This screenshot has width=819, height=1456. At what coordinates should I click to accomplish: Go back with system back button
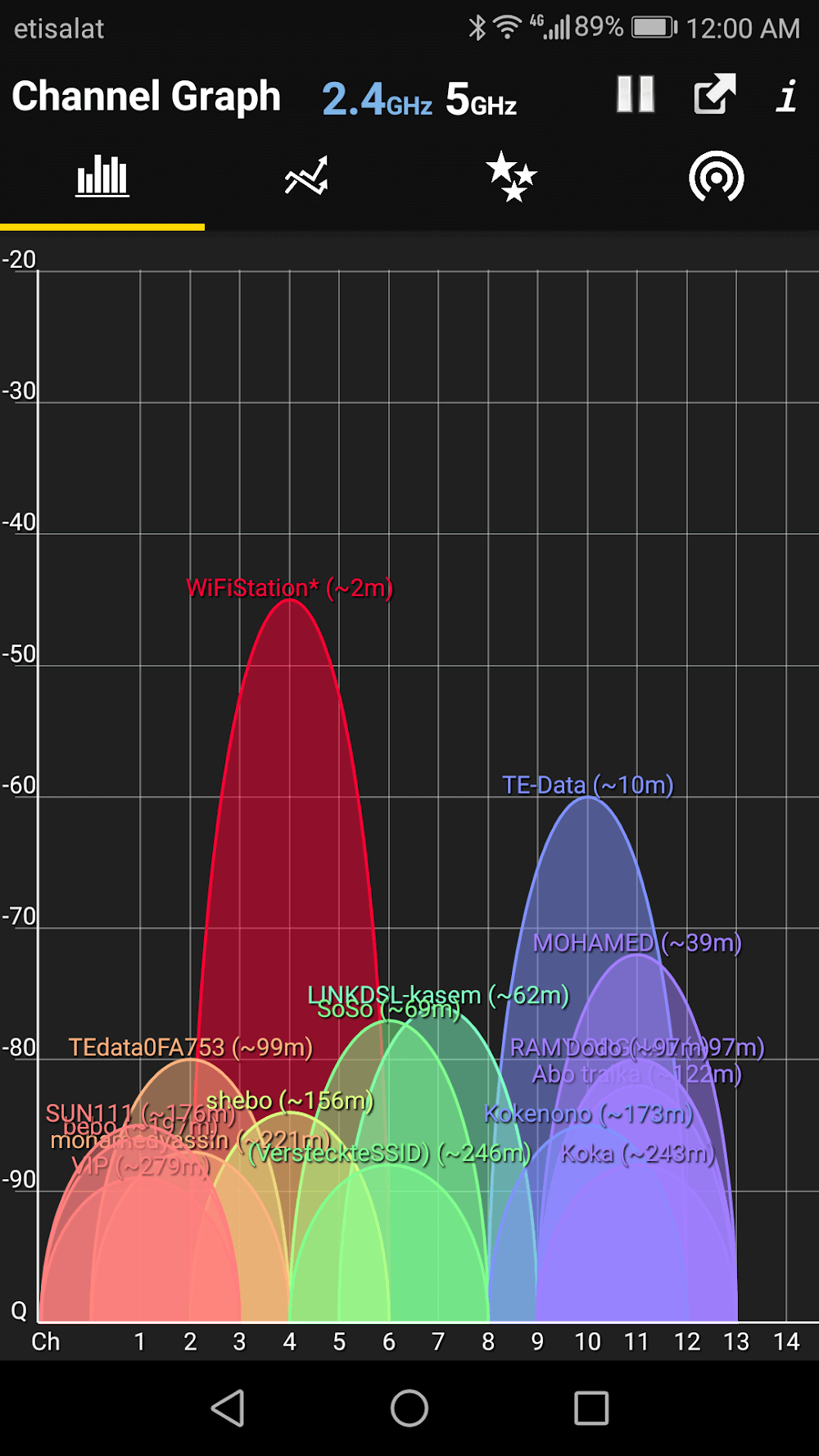228,1409
